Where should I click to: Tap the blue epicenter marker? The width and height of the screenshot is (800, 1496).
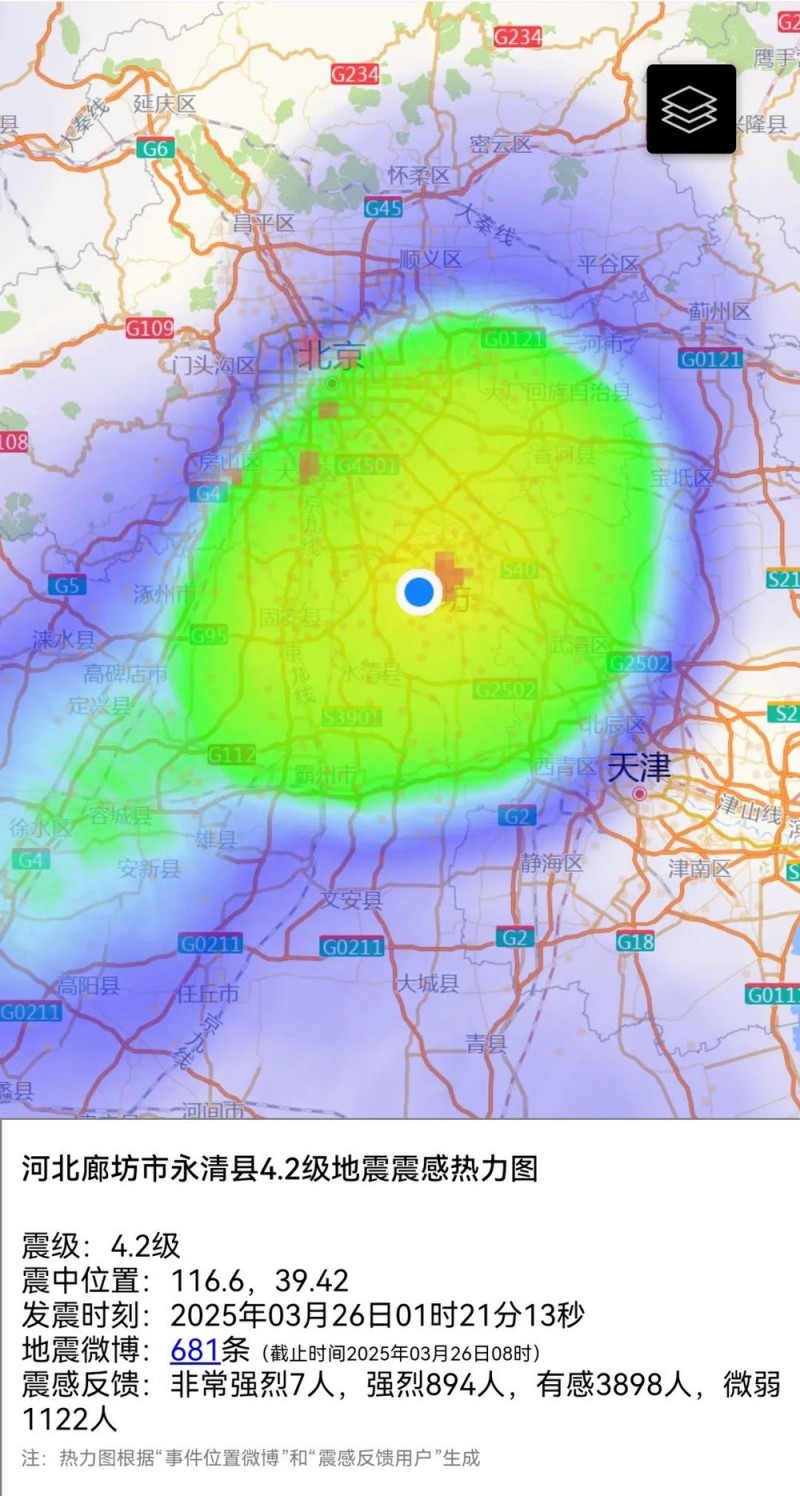click(419, 592)
